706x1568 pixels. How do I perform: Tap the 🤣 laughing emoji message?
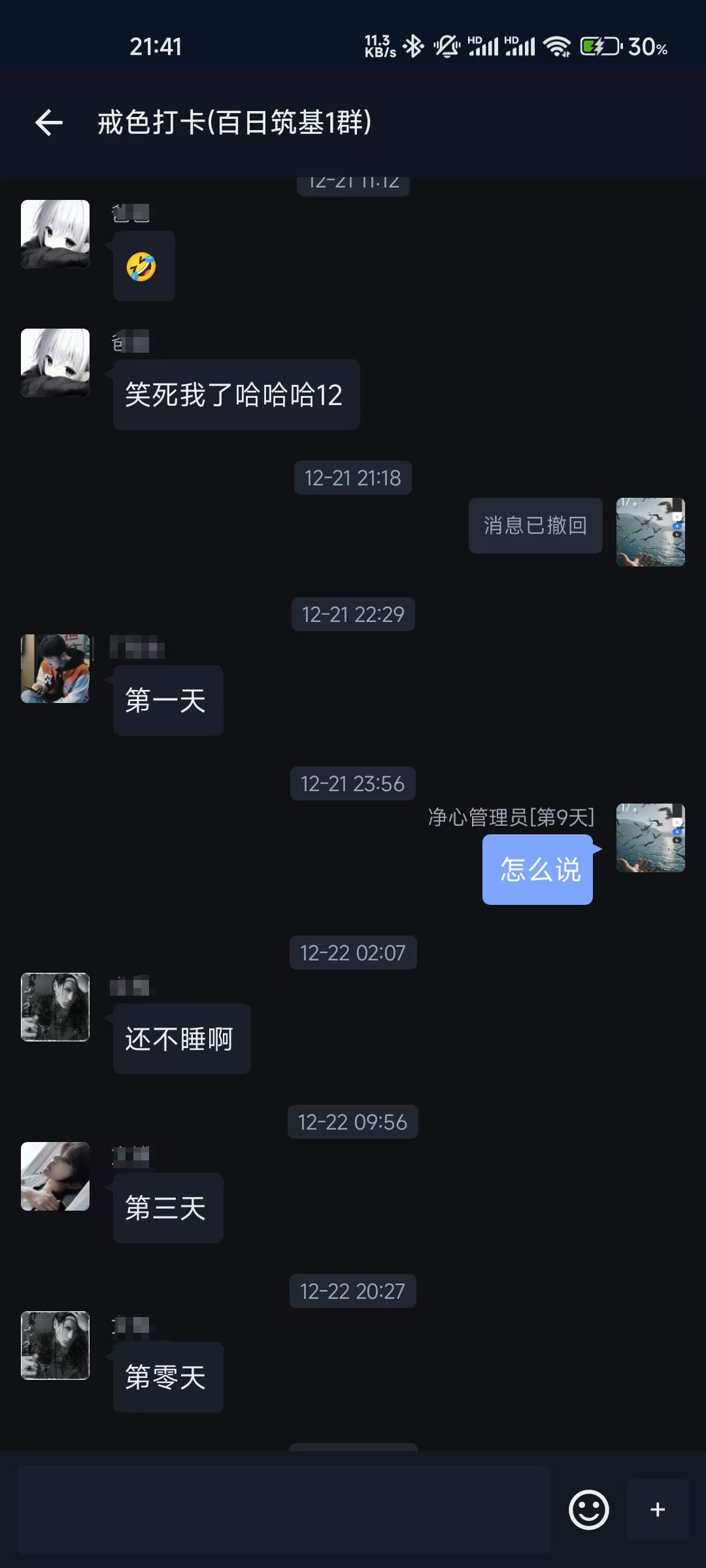143,266
